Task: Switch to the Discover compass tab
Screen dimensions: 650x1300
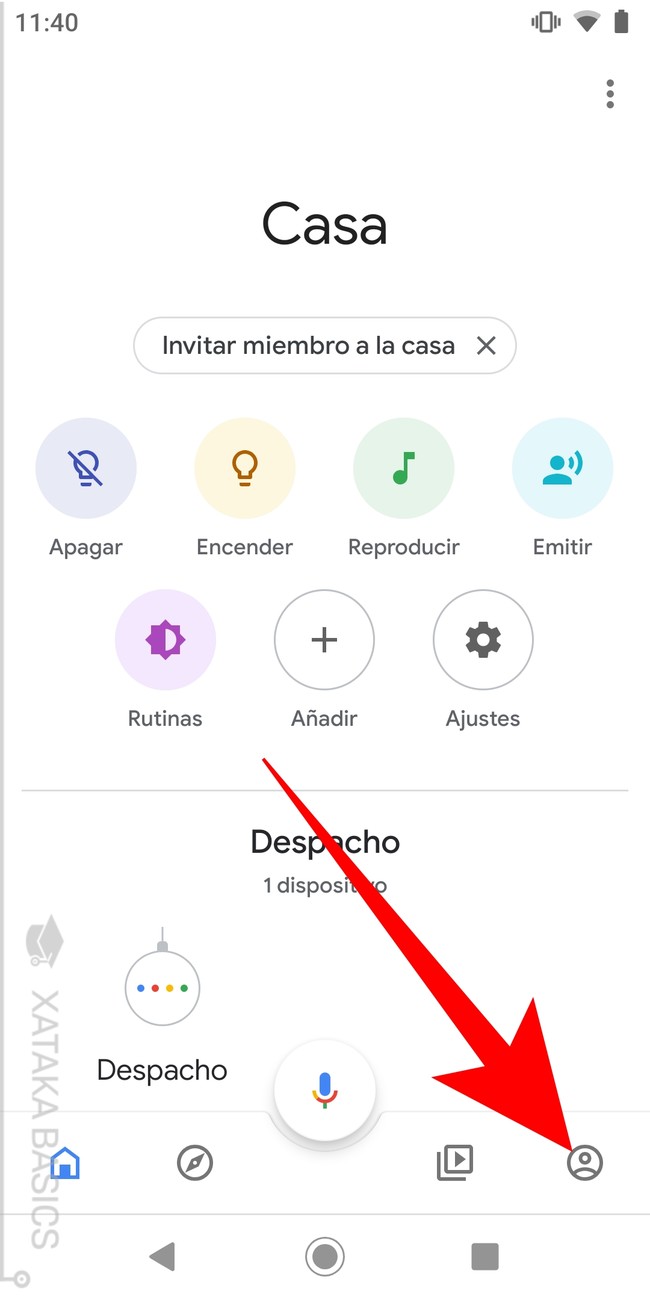Action: 194,1163
